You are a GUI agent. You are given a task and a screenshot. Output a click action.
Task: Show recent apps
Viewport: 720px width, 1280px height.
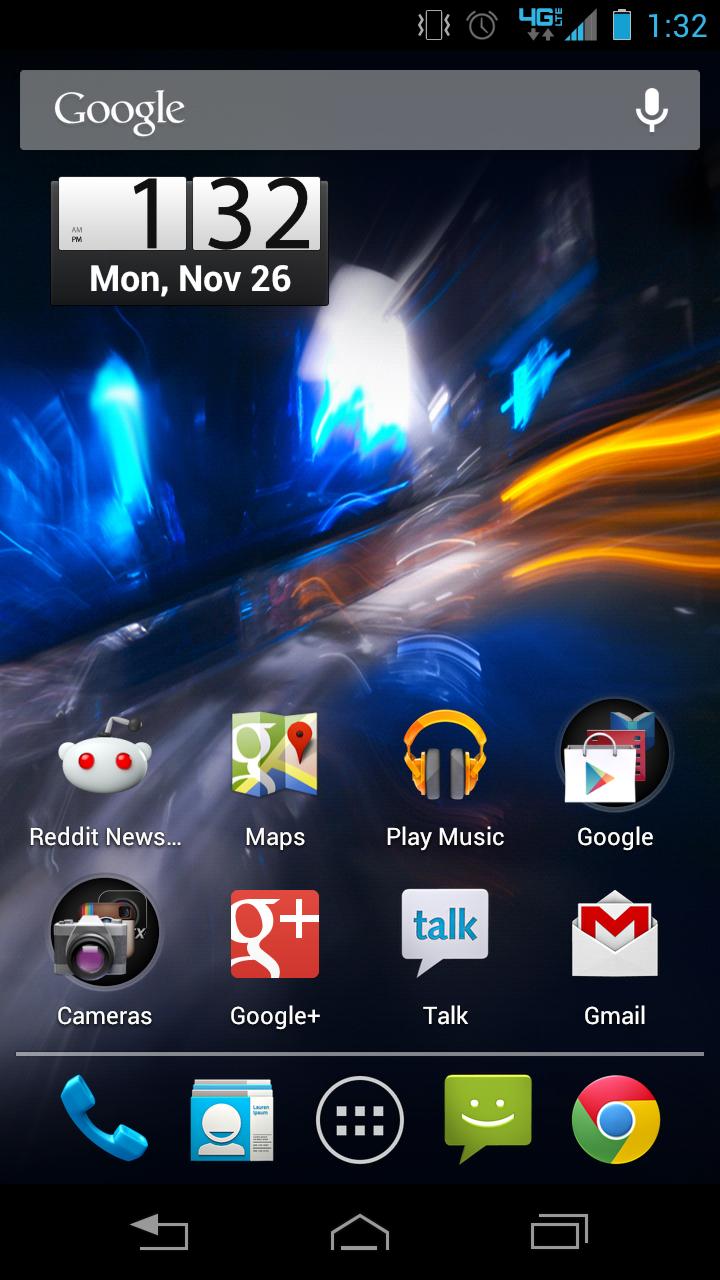tap(560, 1232)
